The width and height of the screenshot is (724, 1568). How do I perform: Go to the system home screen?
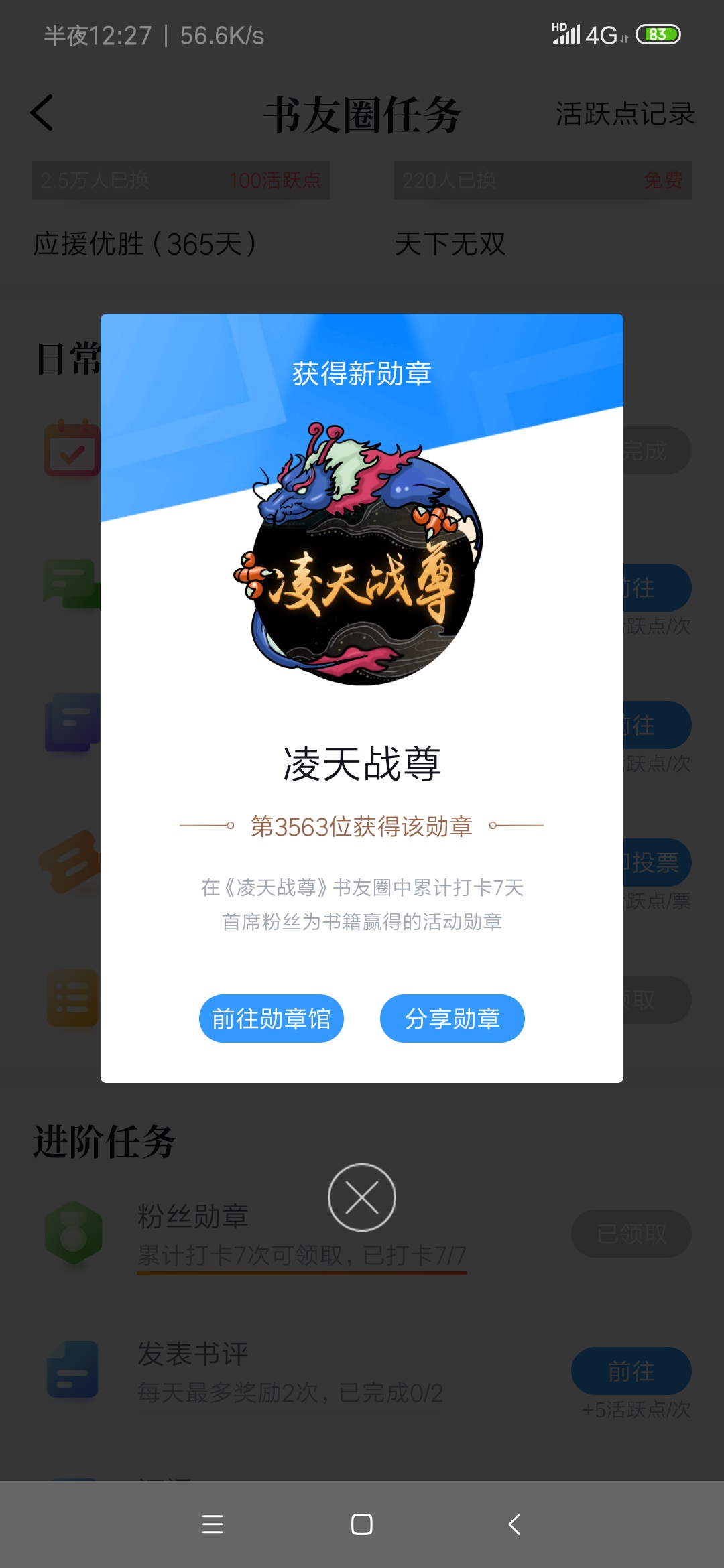click(362, 1524)
